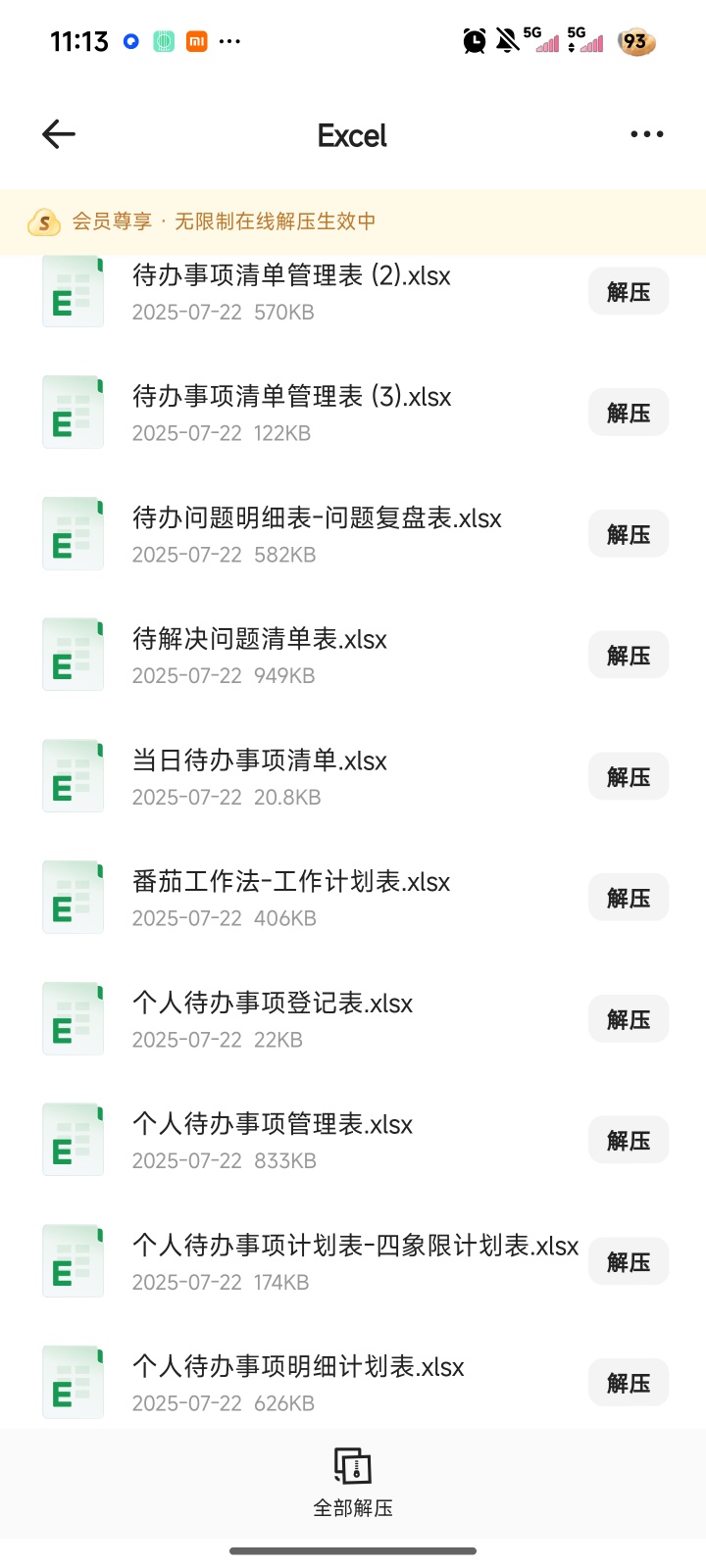Image resolution: width=706 pixels, height=1568 pixels.
Task: Extract 个人待办事项管理表.xlsx
Action: coord(629,1141)
